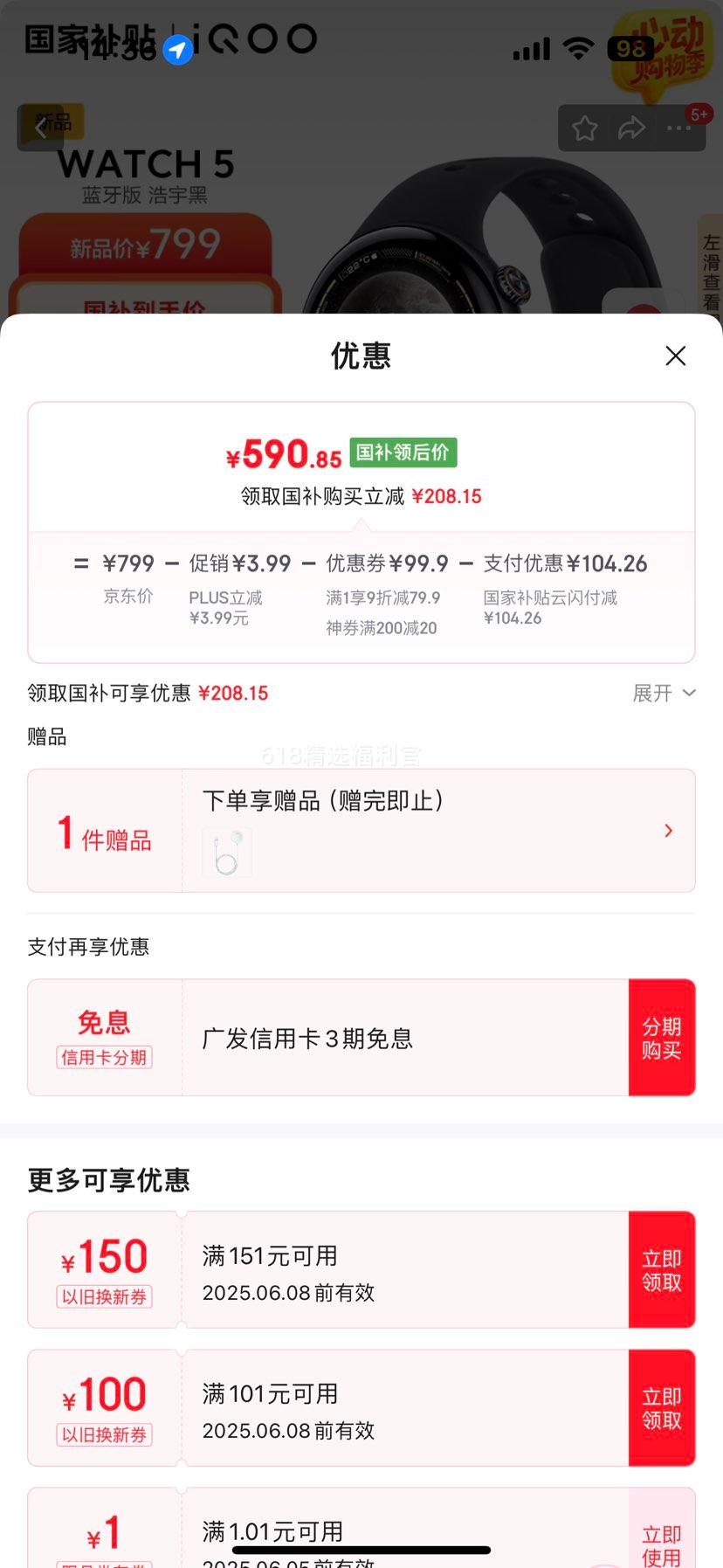Screen dimensions: 723x1568
Task: Tap the green 国补领后价 label
Action: click(404, 452)
